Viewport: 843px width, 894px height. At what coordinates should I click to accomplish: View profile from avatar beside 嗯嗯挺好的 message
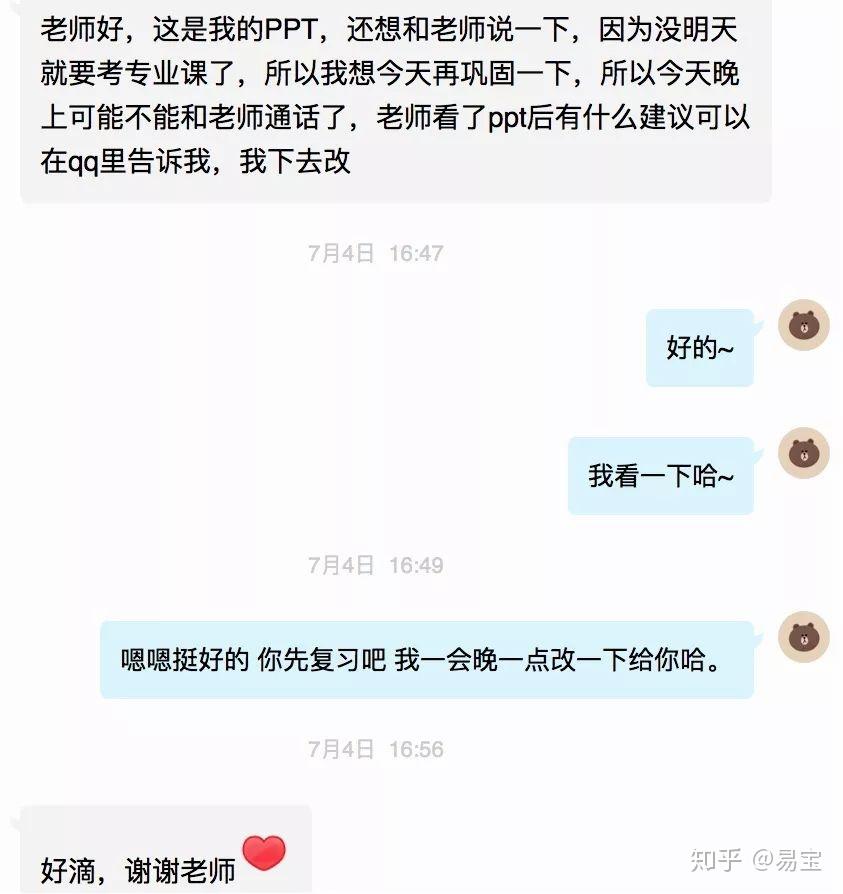tap(803, 637)
